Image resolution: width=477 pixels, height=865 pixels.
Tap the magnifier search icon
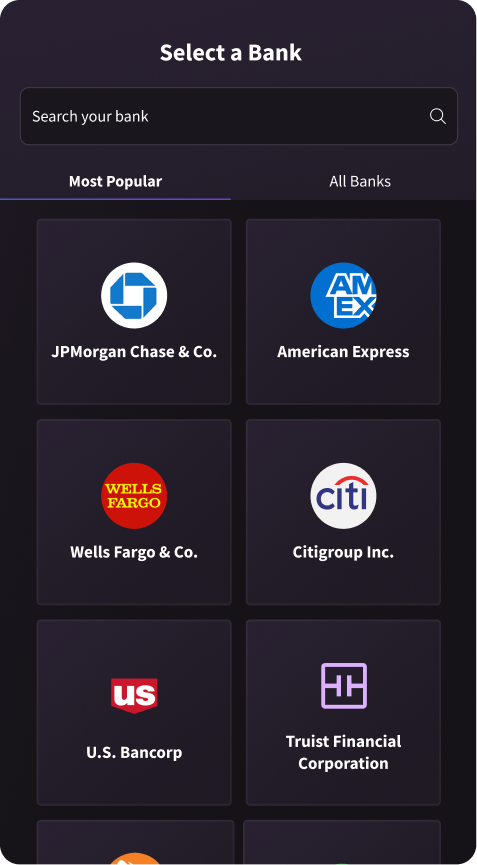(x=437, y=116)
